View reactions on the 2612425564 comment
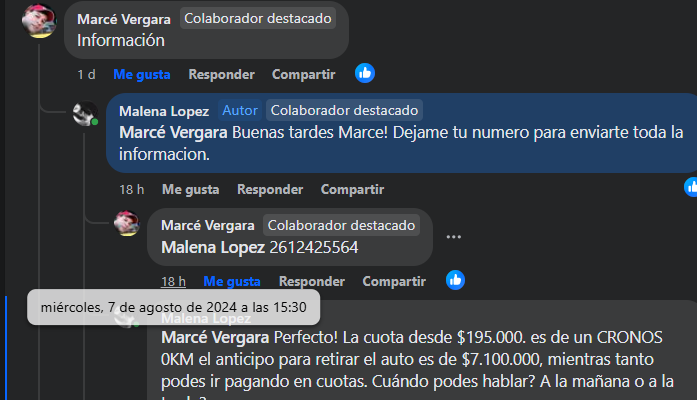The width and height of the screenshot is (697, 400). click(455, 280)
